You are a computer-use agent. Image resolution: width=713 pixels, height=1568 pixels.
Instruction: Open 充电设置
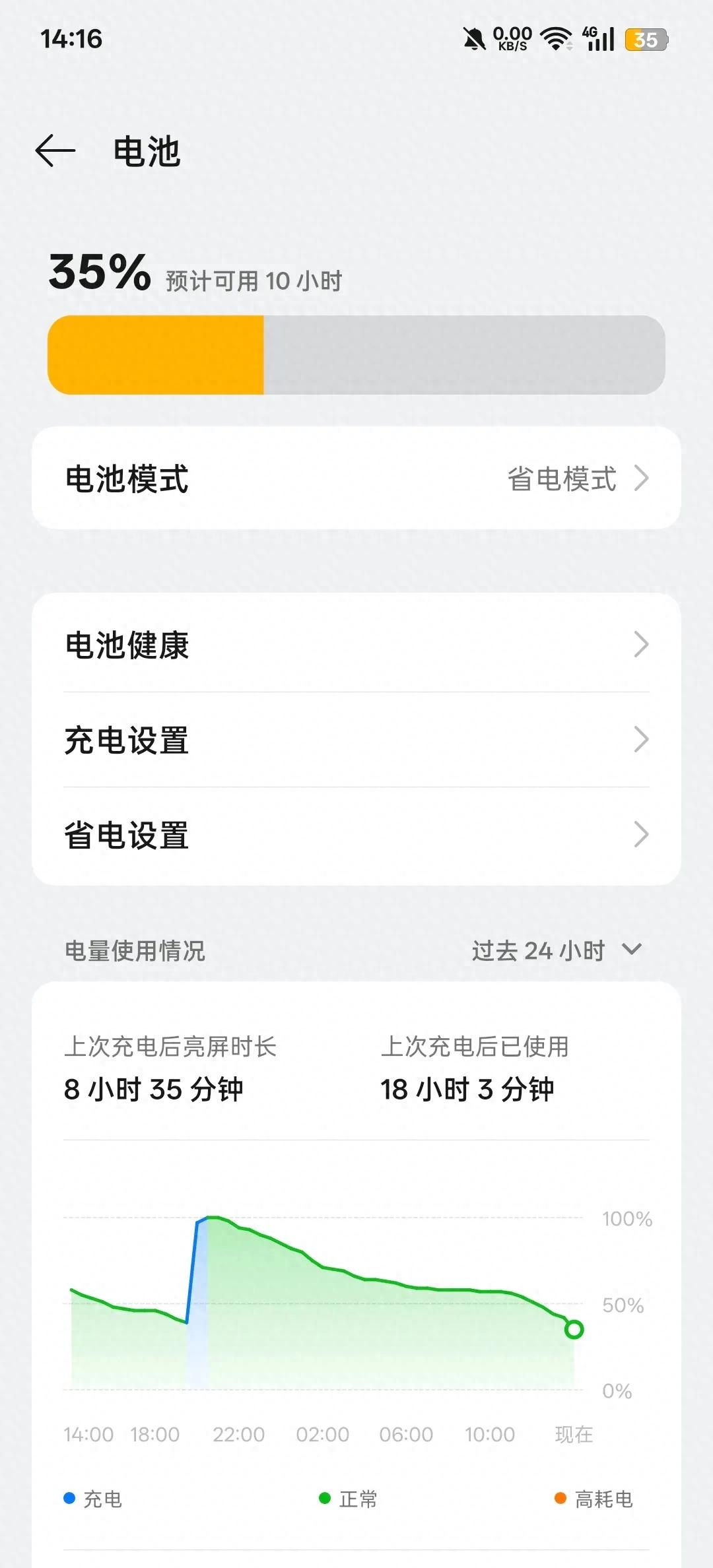click(356, 740)
